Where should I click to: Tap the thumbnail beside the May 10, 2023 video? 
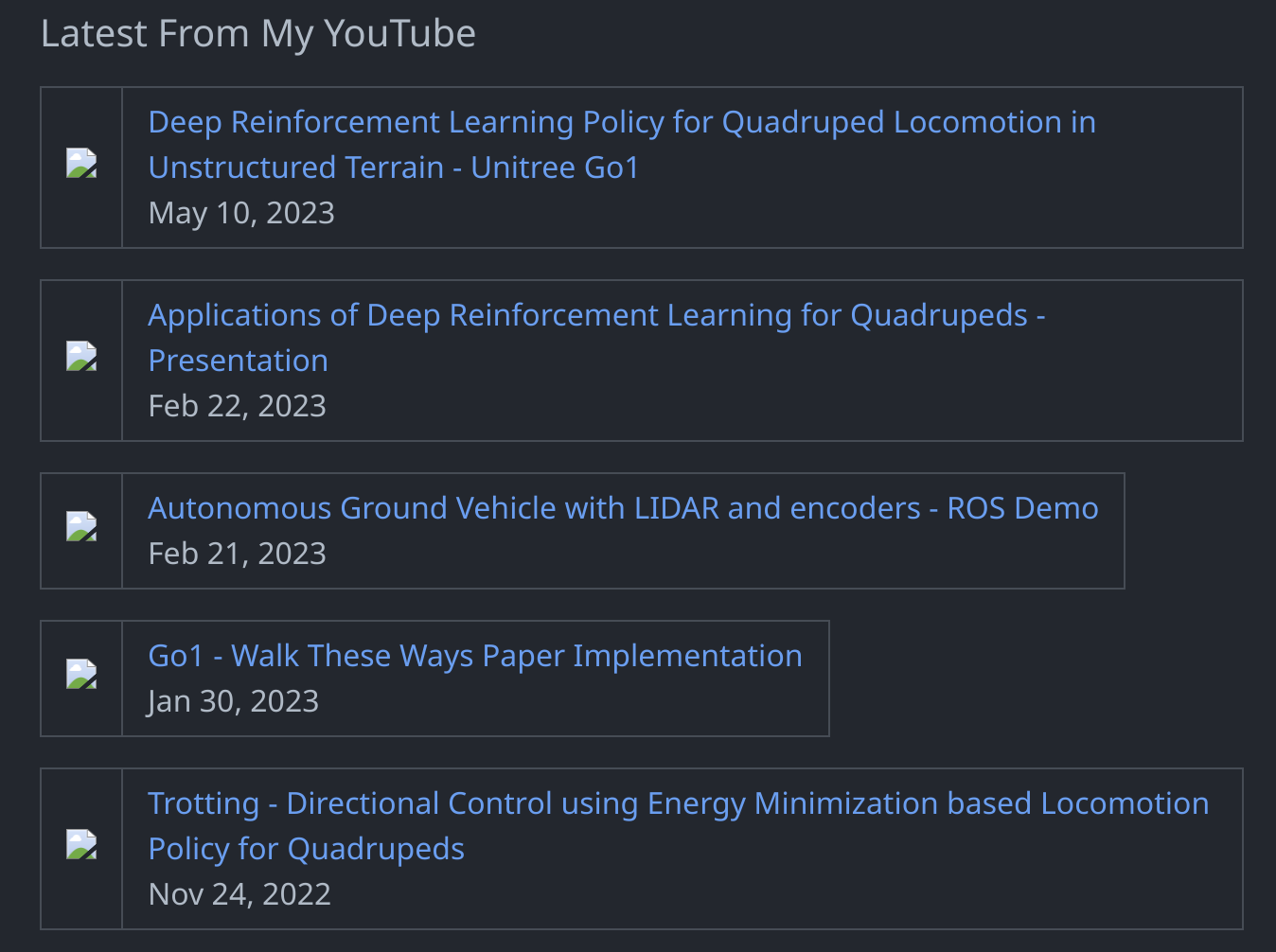click(x=81, y=164)
